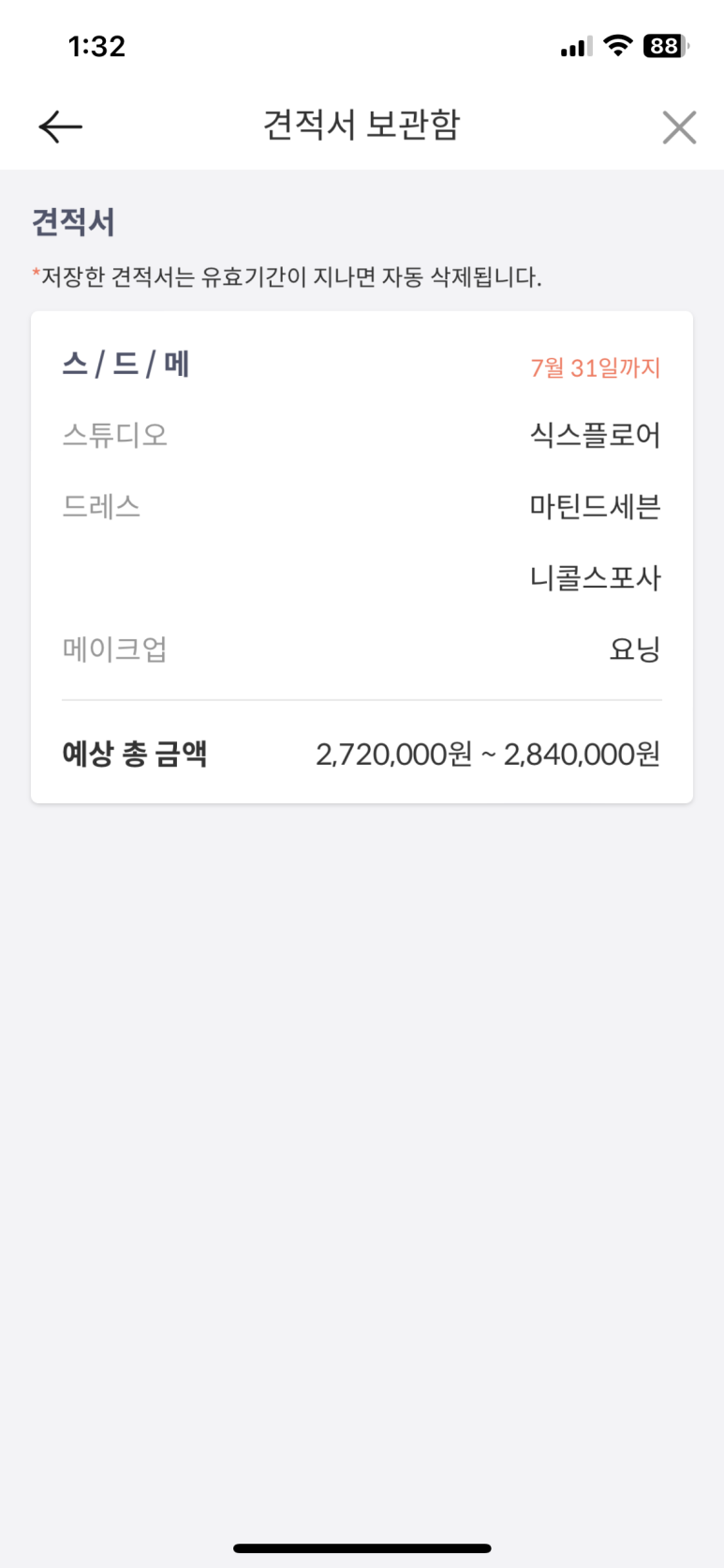Viewport: 724px width, 1568px height.
Task: Go back using the top-left arrow
Action: (61, 127)
